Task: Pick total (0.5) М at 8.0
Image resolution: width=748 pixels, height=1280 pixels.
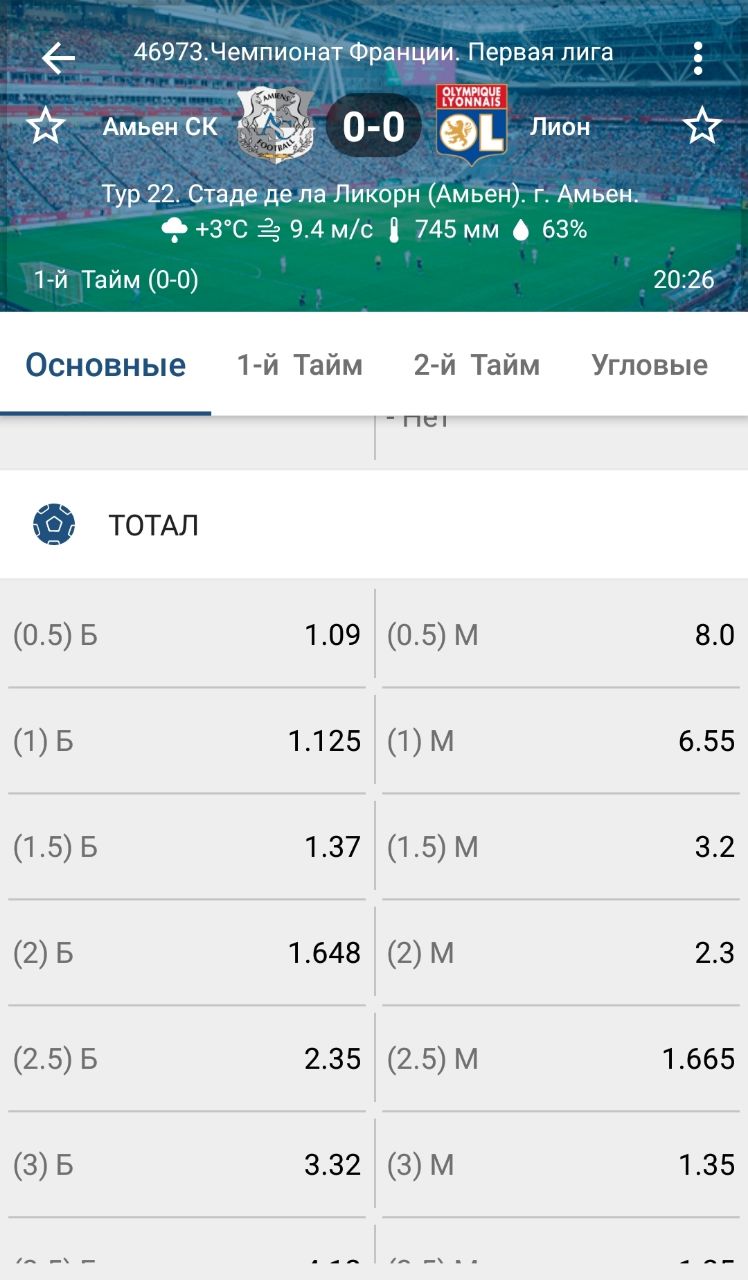Action: (x=561, y=635)
